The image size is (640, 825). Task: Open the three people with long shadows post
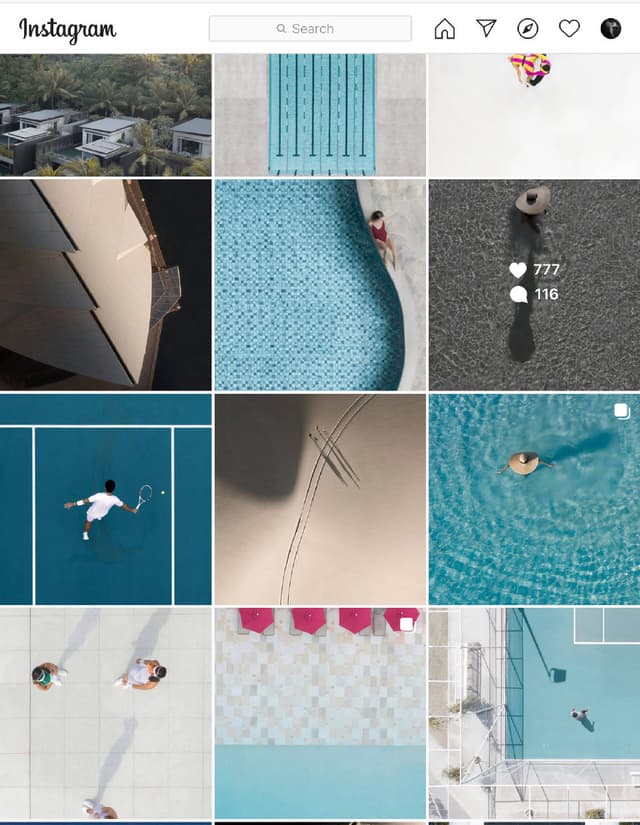(x=105, y=712)
